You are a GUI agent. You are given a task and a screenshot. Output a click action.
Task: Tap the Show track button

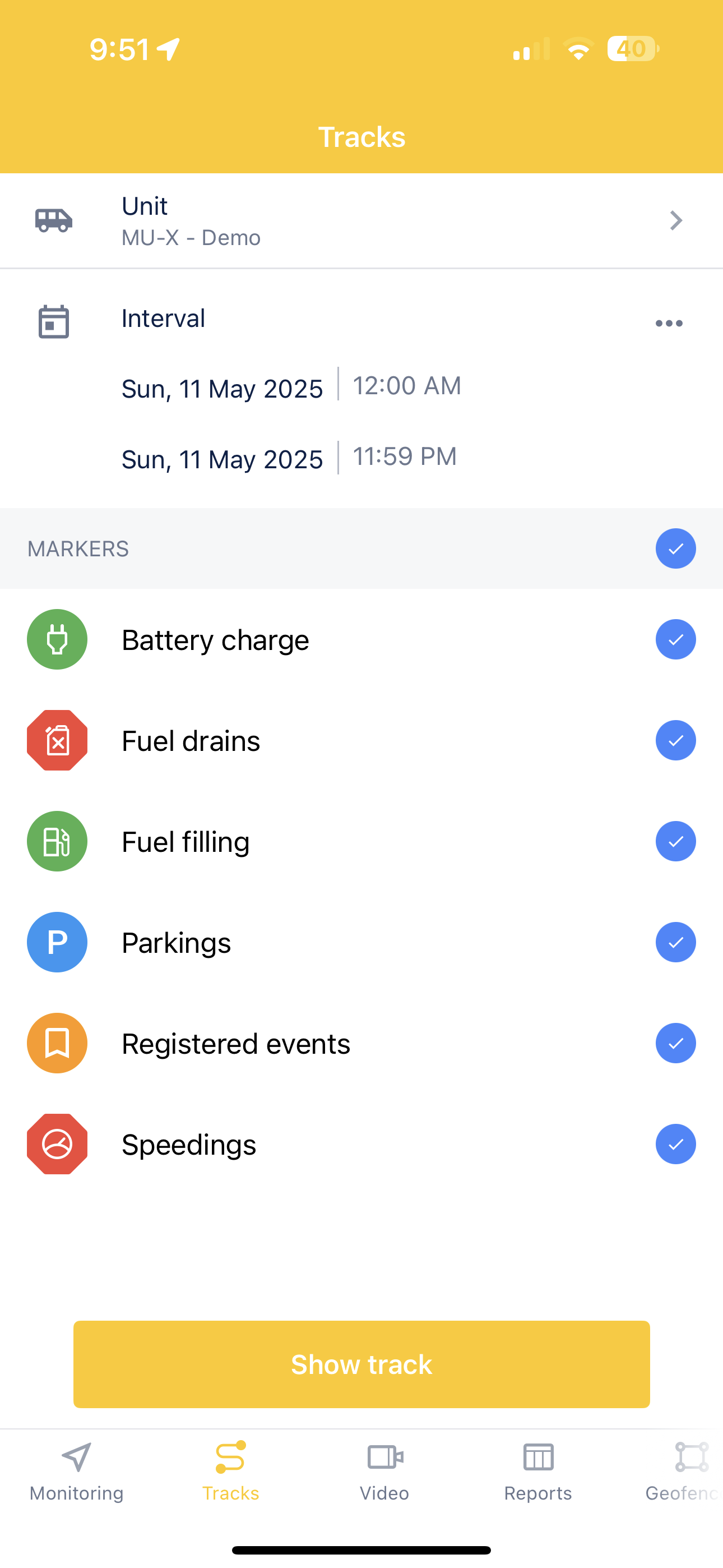click(361, 1364)
